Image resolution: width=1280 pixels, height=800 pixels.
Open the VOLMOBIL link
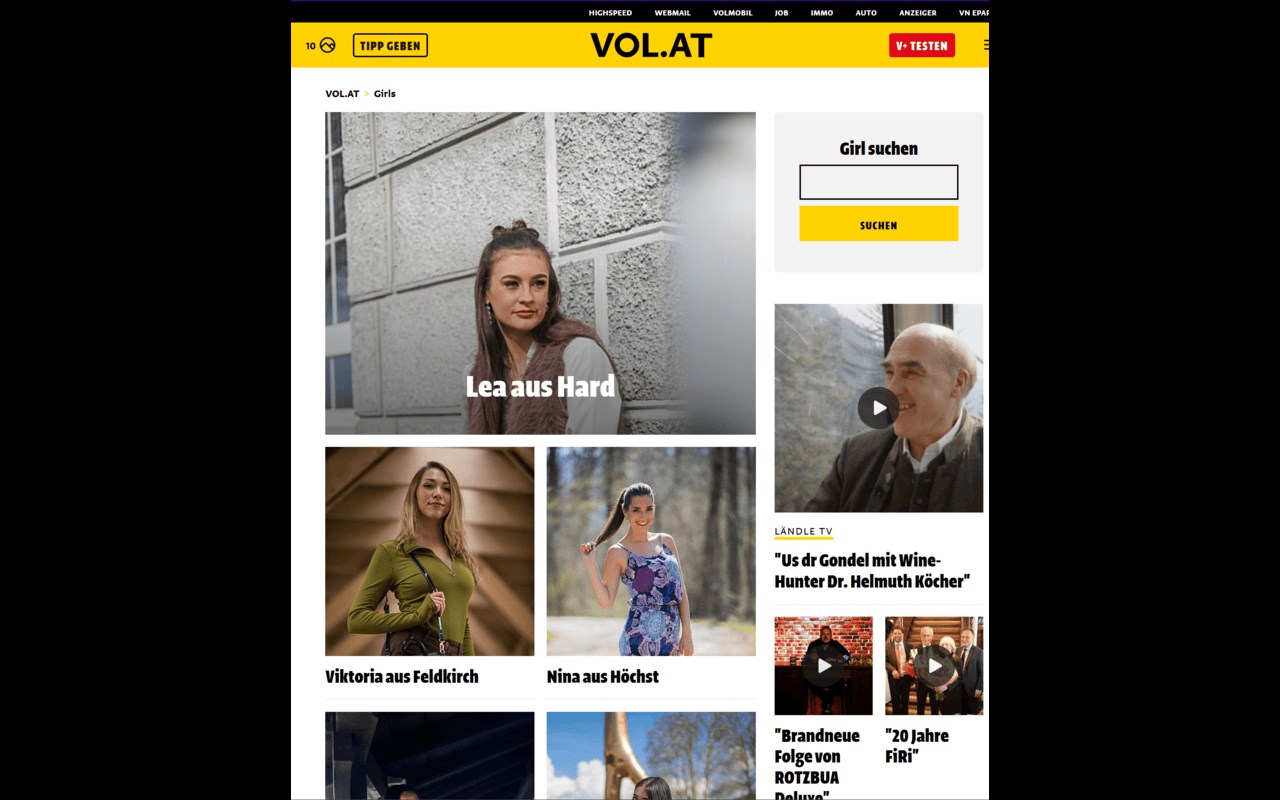pyautogui.click(x=732, y=13)
